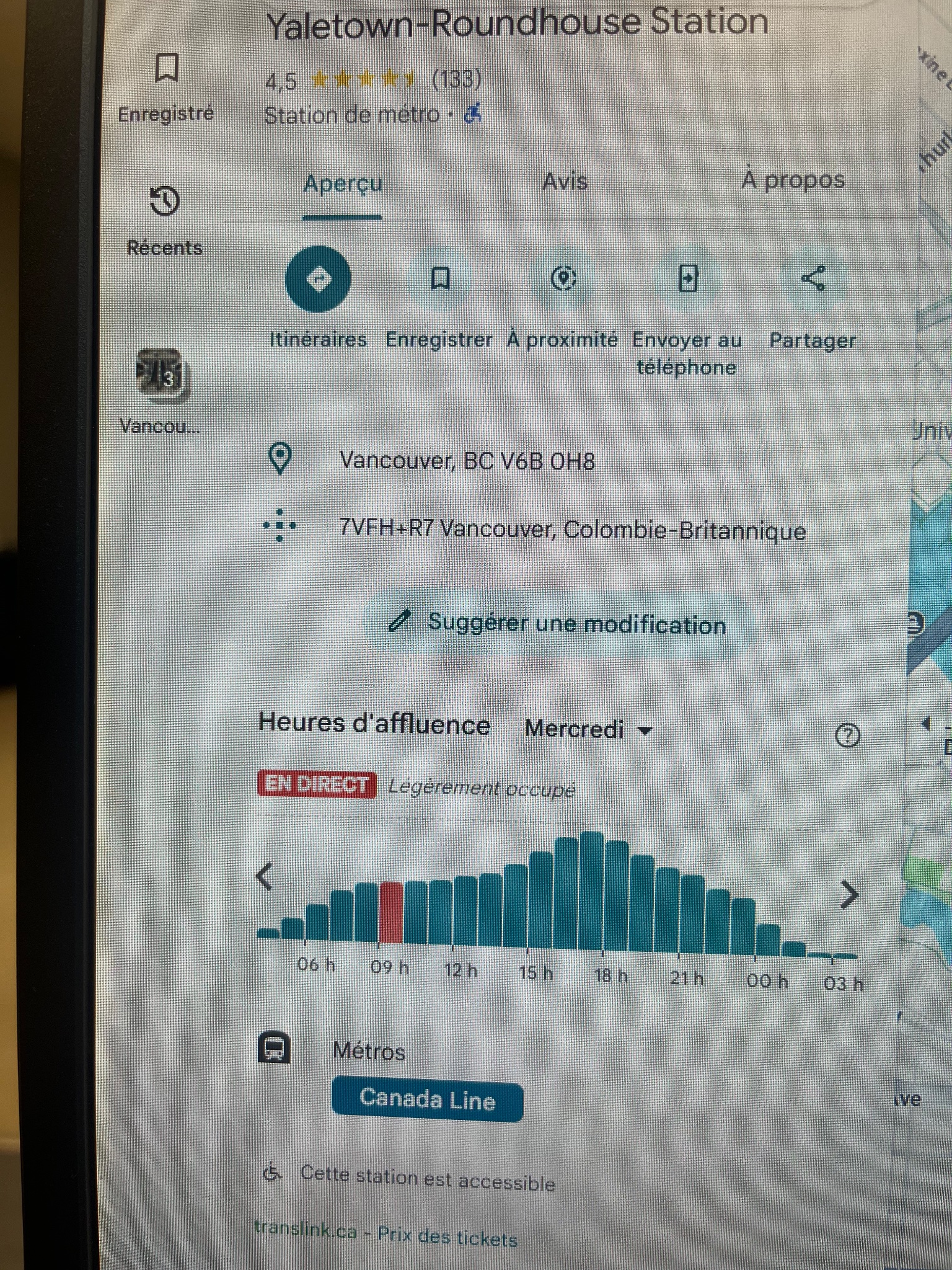Search À proximité of the station

pos(563,279)
